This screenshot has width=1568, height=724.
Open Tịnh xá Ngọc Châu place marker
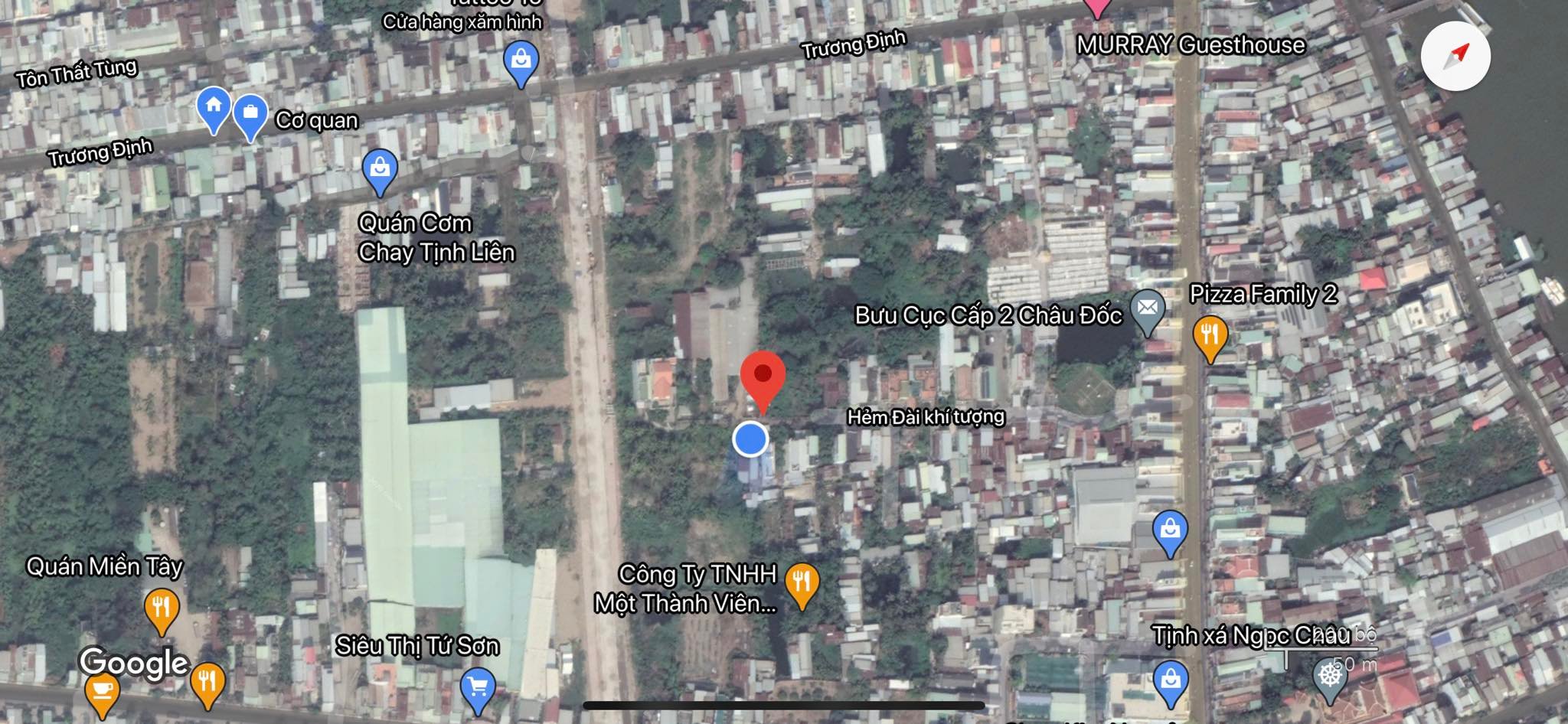click(1330, 677)
